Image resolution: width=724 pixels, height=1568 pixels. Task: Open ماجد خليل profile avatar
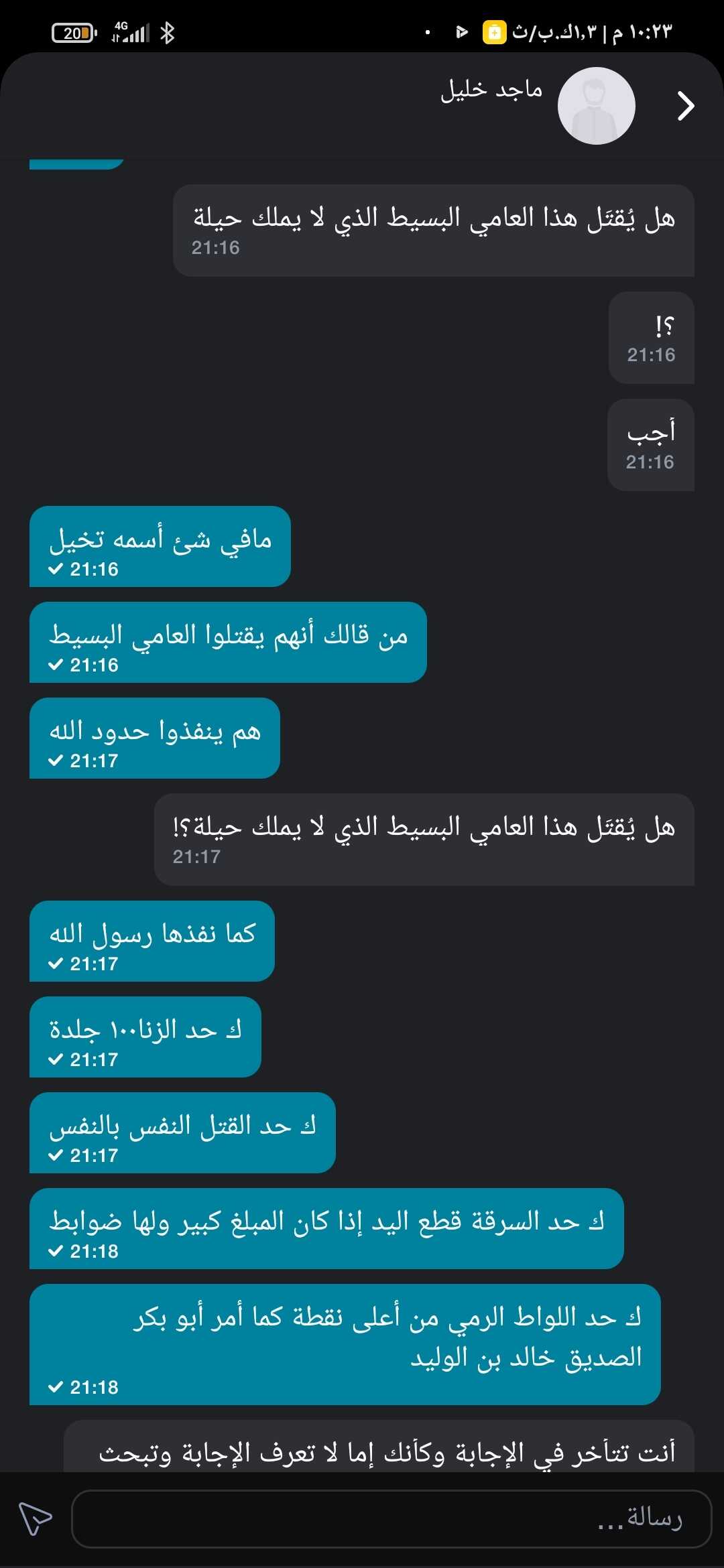(x=596, y=106)
